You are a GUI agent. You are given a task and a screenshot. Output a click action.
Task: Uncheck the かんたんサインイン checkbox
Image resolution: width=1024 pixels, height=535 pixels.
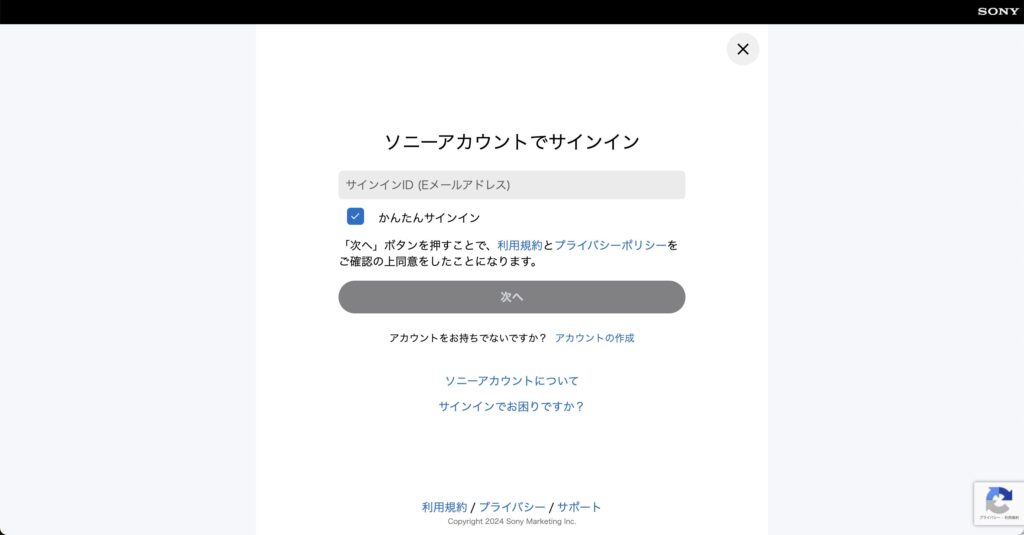355,216
